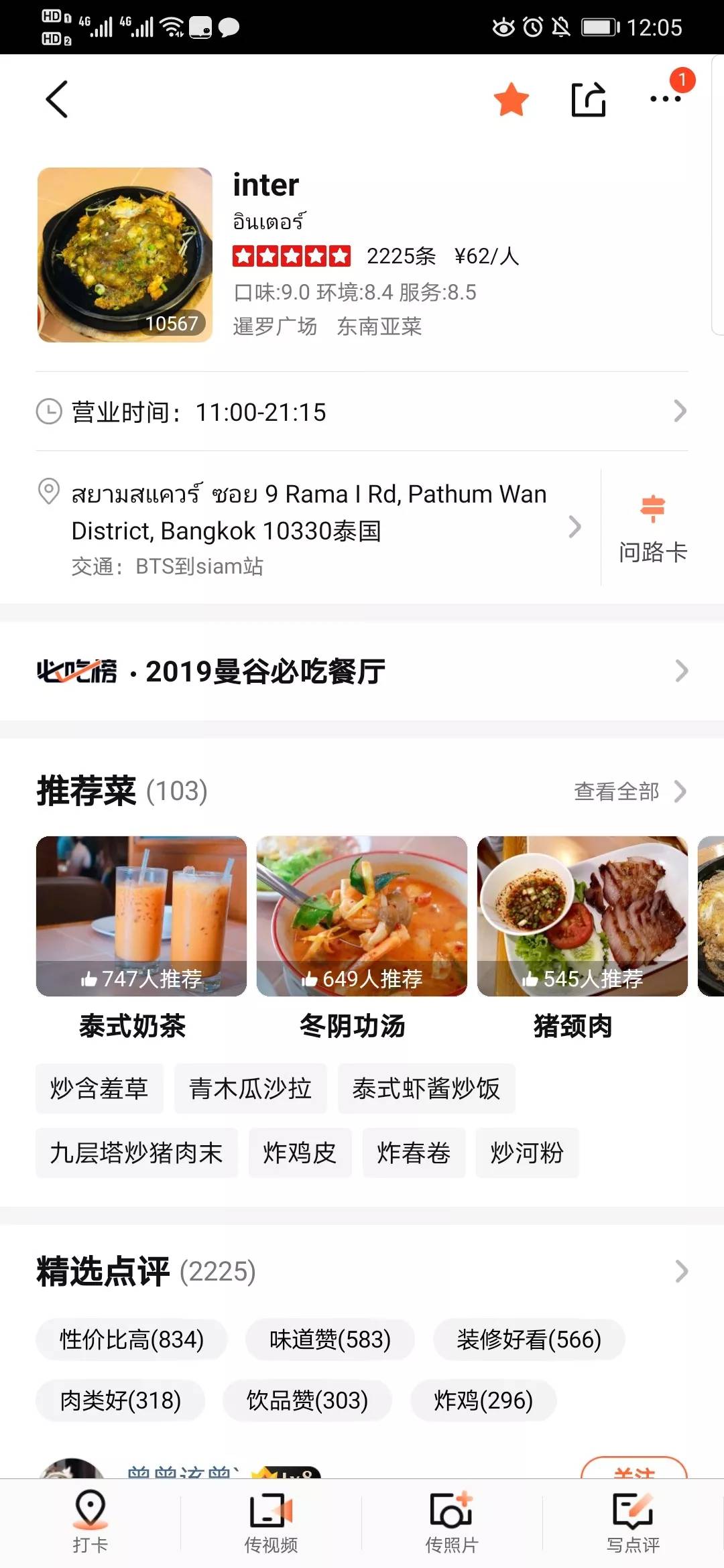The image size is (724, 1568).
Task: Tap the five-star rating display
Action: [x=291, y=255]
